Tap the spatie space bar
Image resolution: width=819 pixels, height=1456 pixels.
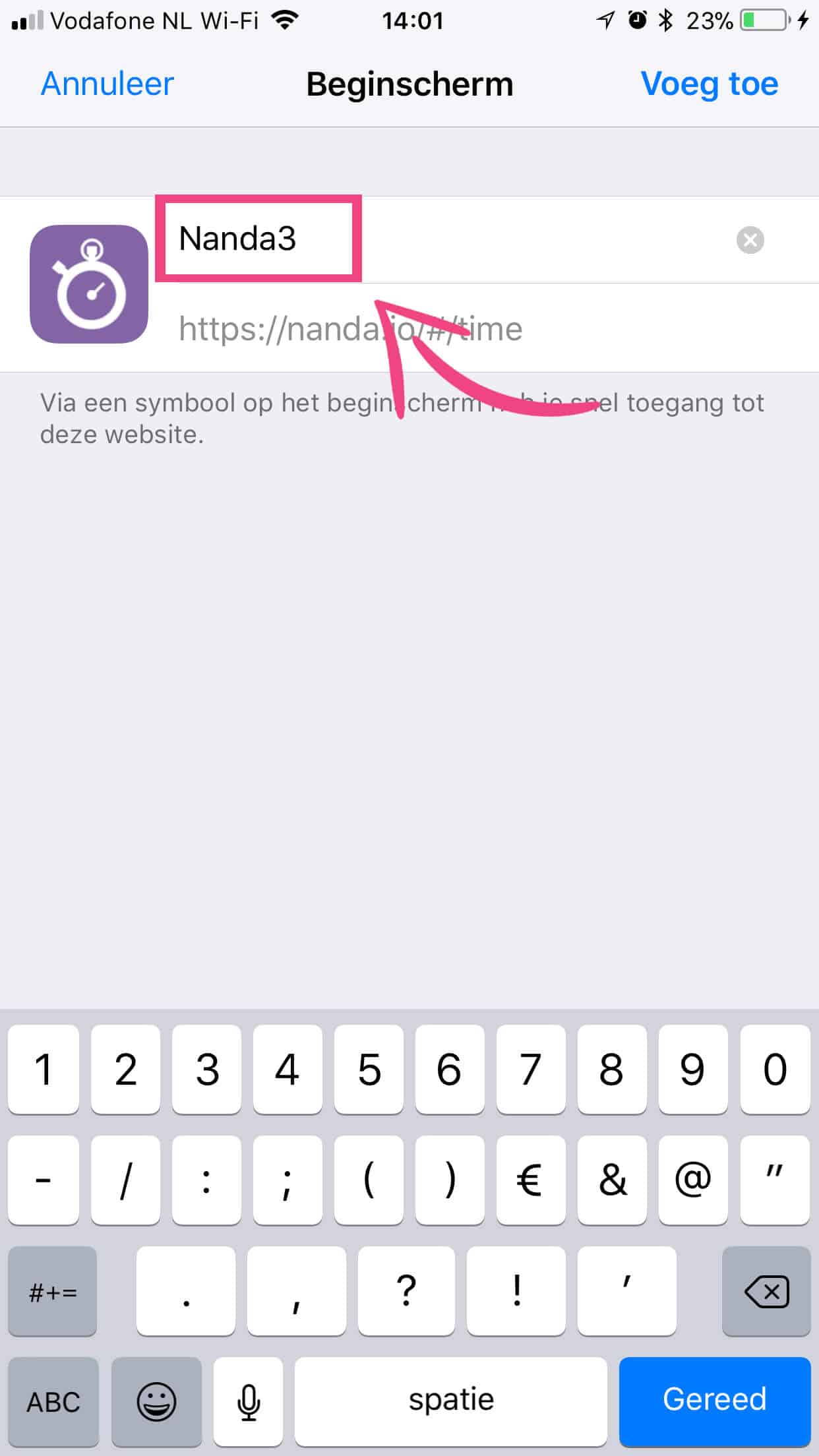pyautogui.click(x=451, y=1401)
